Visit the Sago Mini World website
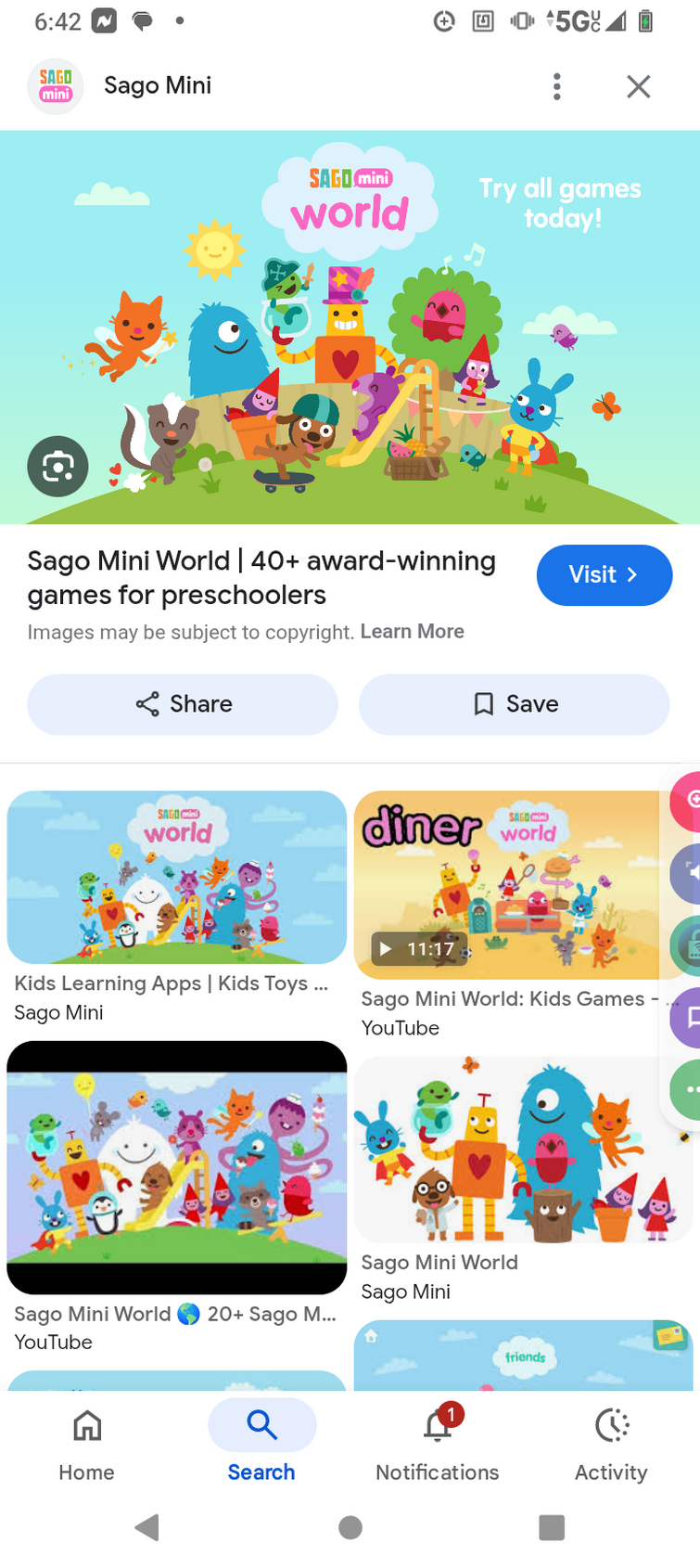700x1568 pixels. click(604, 575)
